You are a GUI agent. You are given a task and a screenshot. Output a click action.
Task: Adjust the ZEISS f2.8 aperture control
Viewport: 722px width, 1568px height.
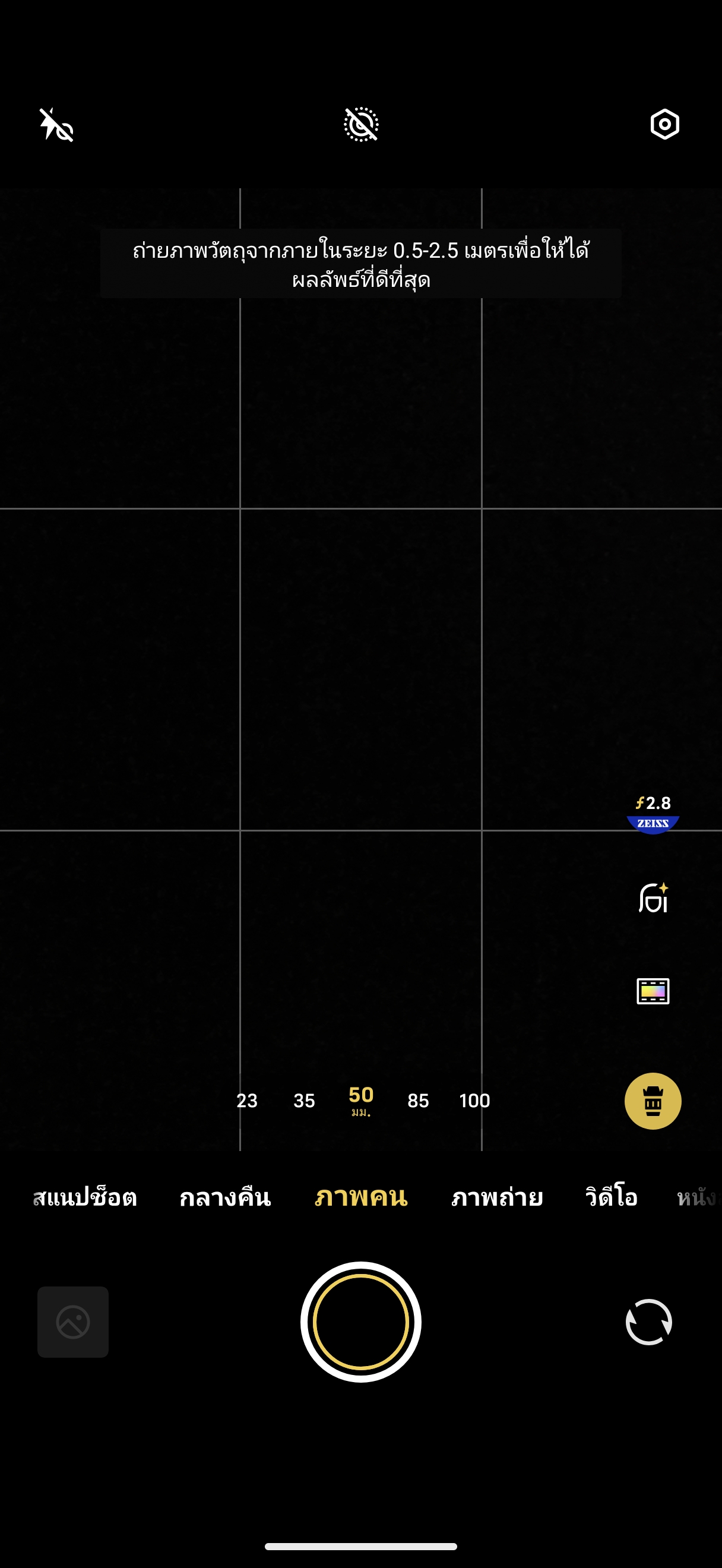point(653,814)
